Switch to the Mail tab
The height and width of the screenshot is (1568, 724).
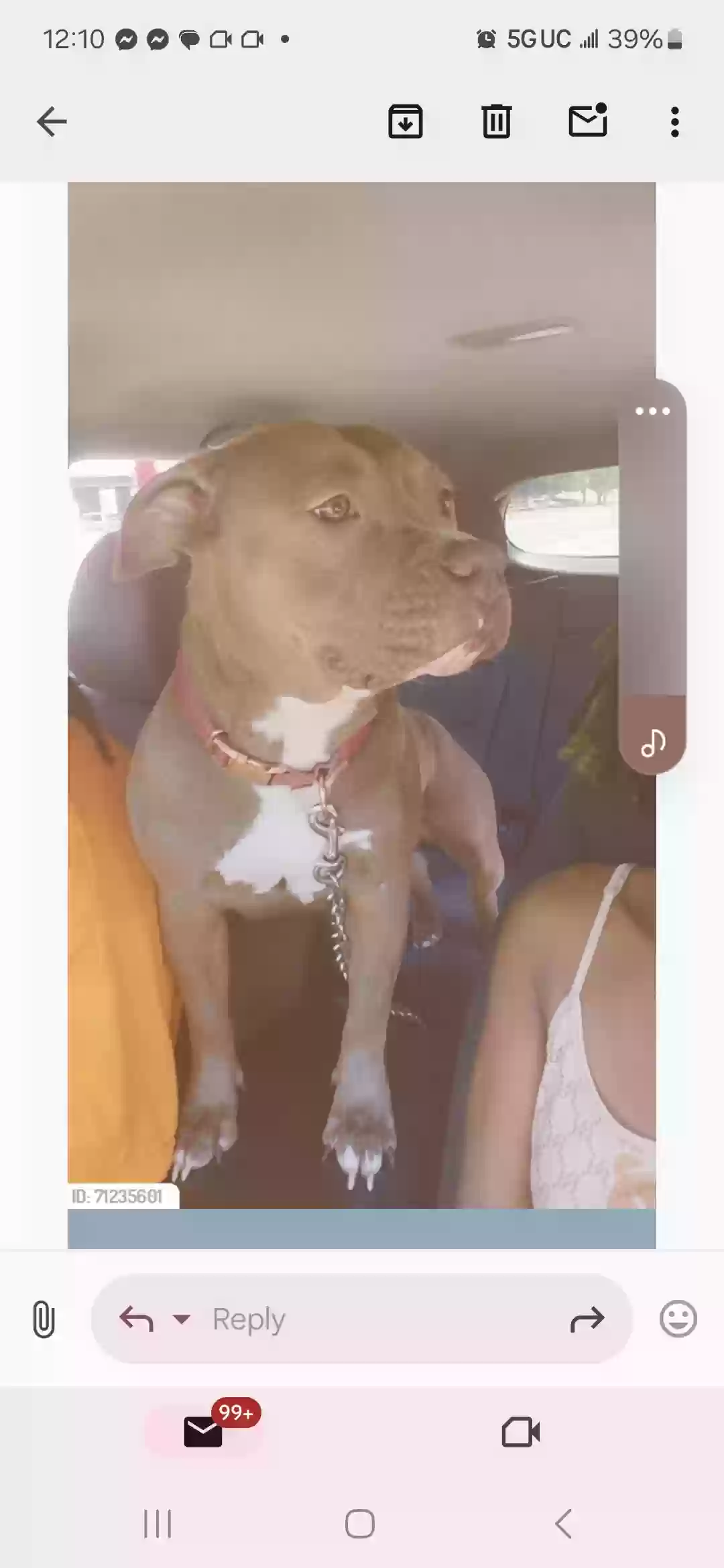[203, 1432]
